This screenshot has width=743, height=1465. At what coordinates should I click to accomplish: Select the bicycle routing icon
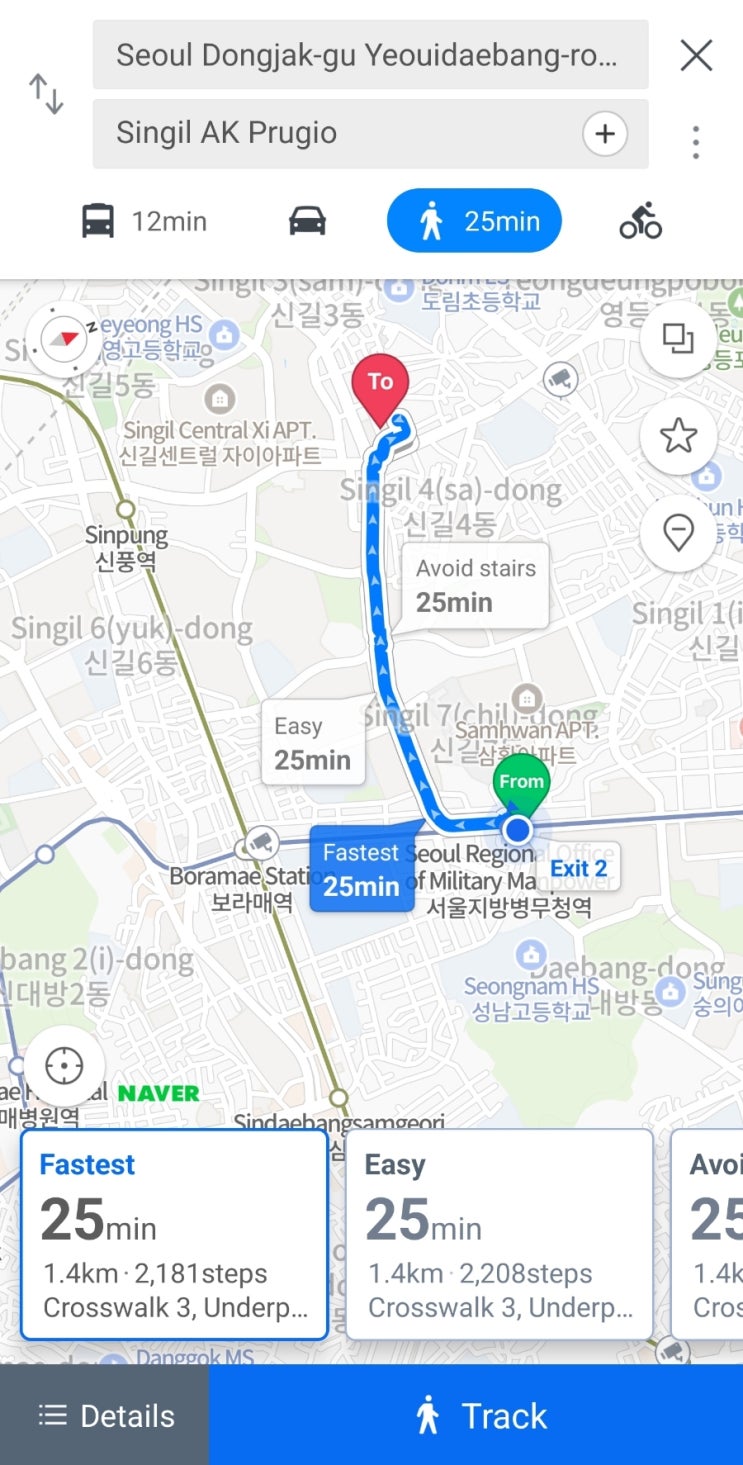coord(638,221)
